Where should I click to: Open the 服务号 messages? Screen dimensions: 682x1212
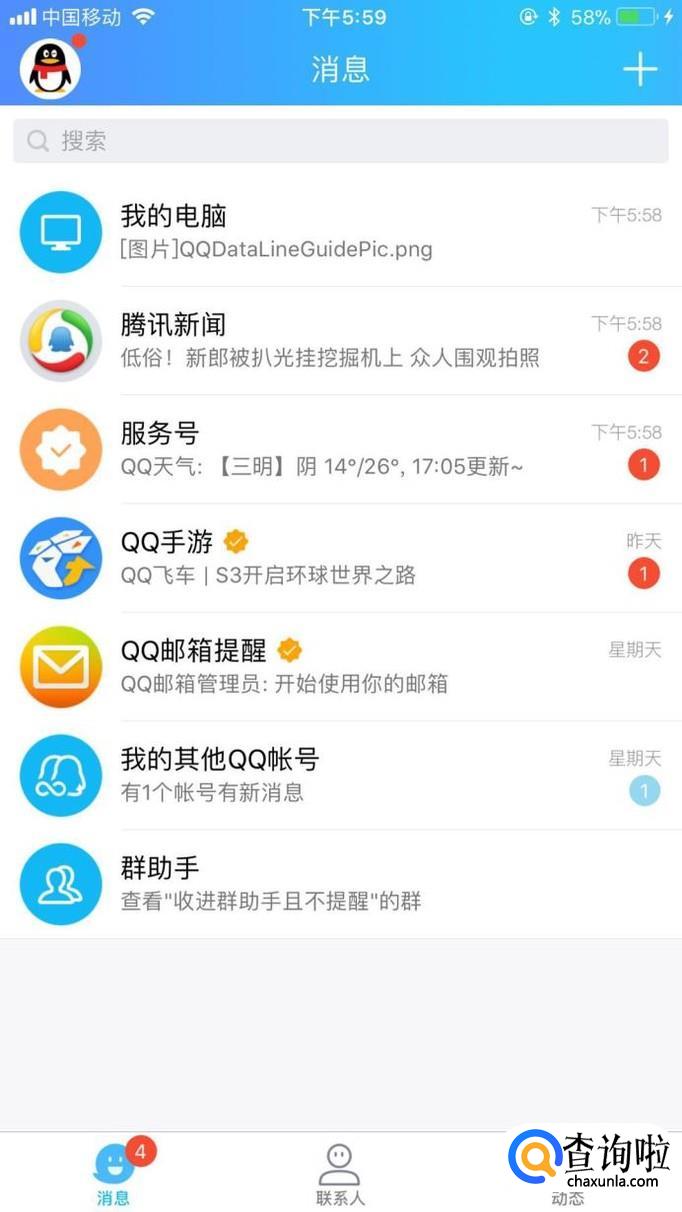pos(340,449)
